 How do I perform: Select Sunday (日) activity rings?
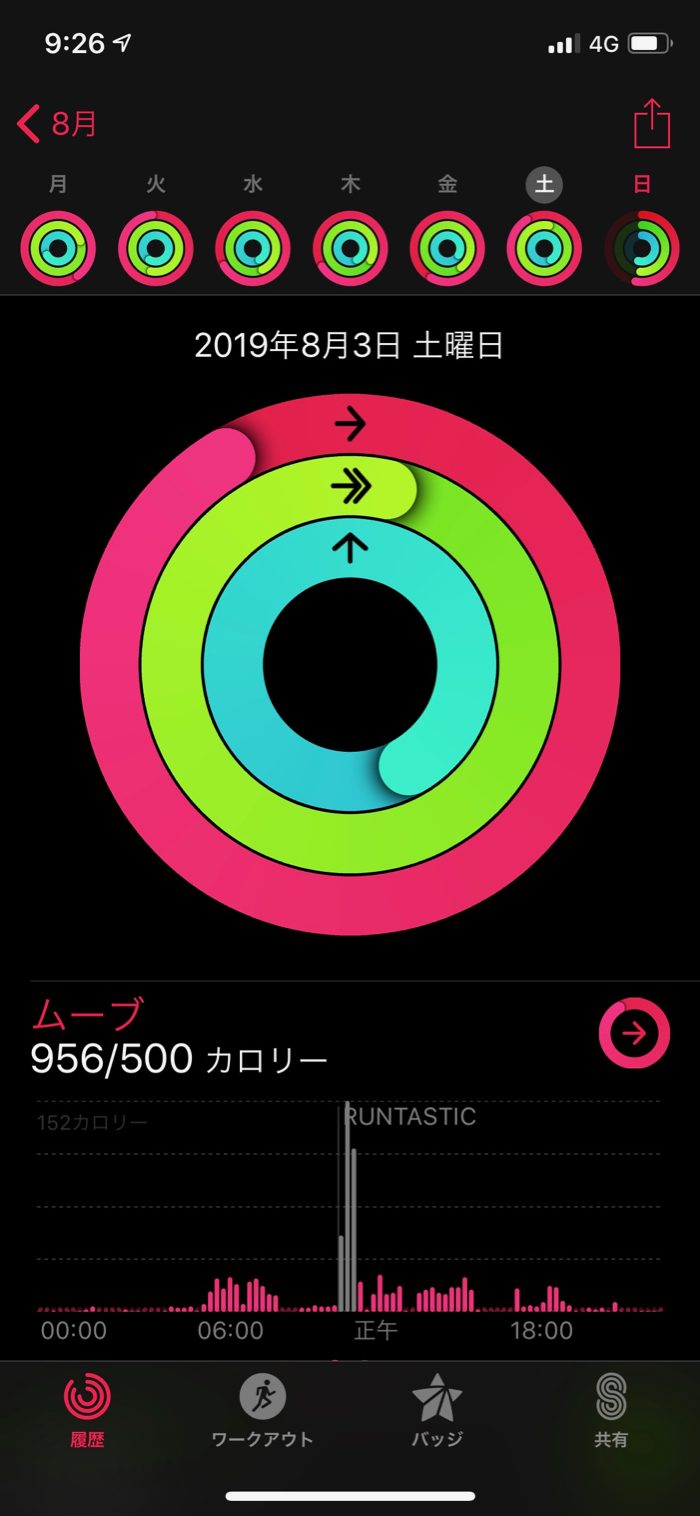[x=642, y=248]
